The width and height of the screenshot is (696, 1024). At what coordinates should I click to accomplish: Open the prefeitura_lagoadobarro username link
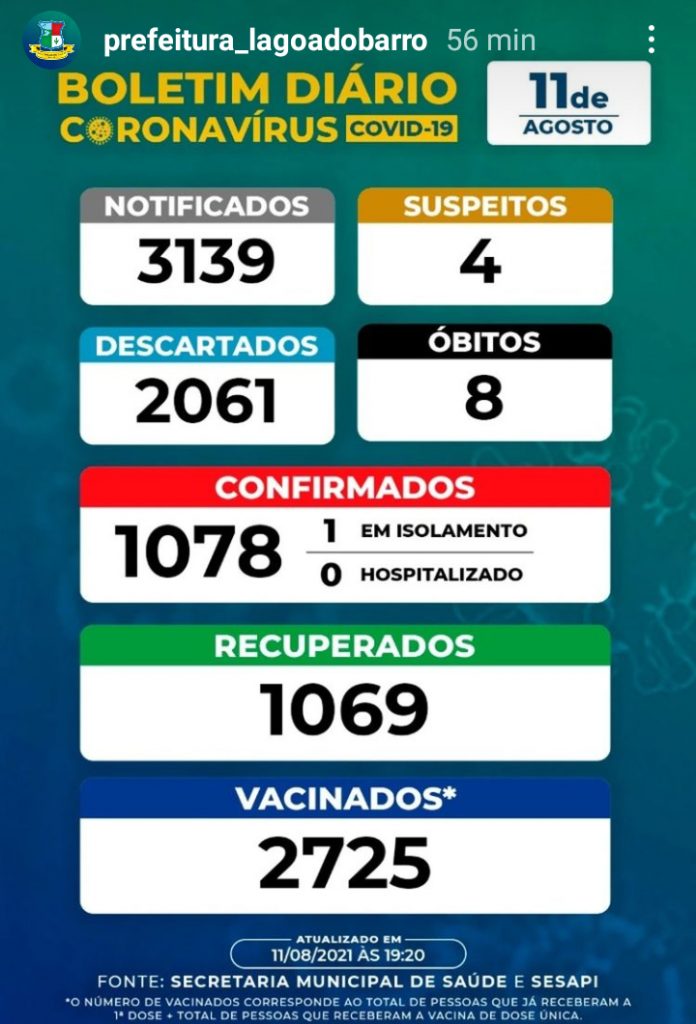pyautogui.click(x=264, y=40)
